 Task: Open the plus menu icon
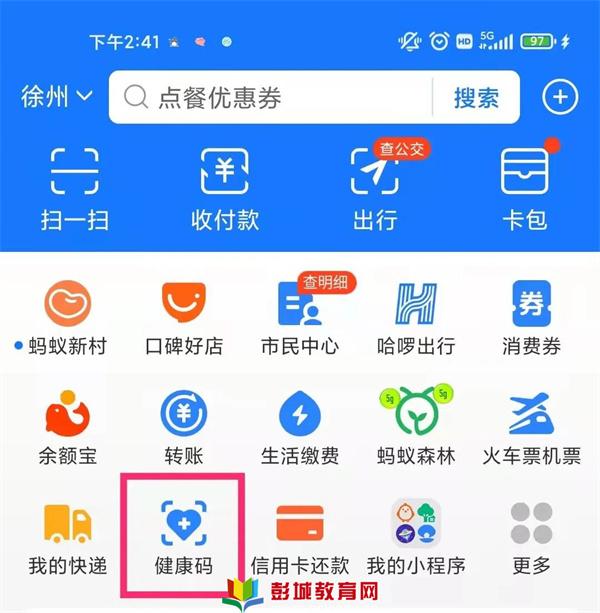pyautogui.click(x=560, y=97)
